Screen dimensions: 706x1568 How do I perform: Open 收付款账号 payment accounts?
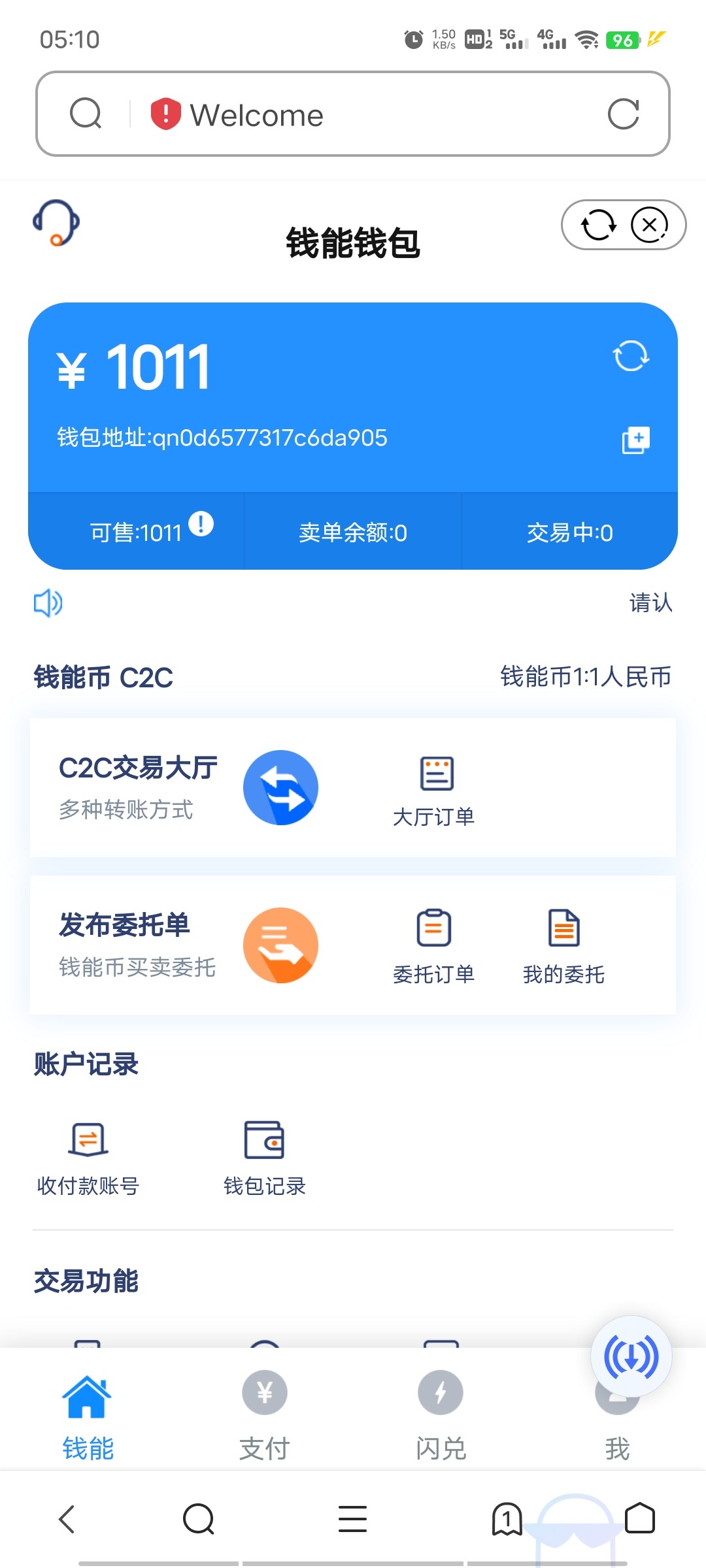(x=88, y=1158)
